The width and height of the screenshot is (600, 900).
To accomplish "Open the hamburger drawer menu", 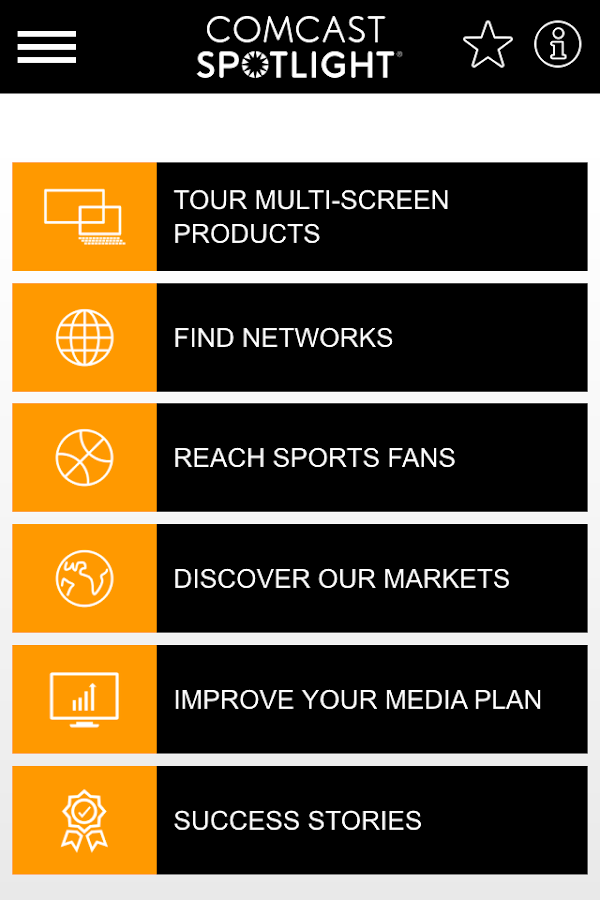I will [x=46, y=46].
